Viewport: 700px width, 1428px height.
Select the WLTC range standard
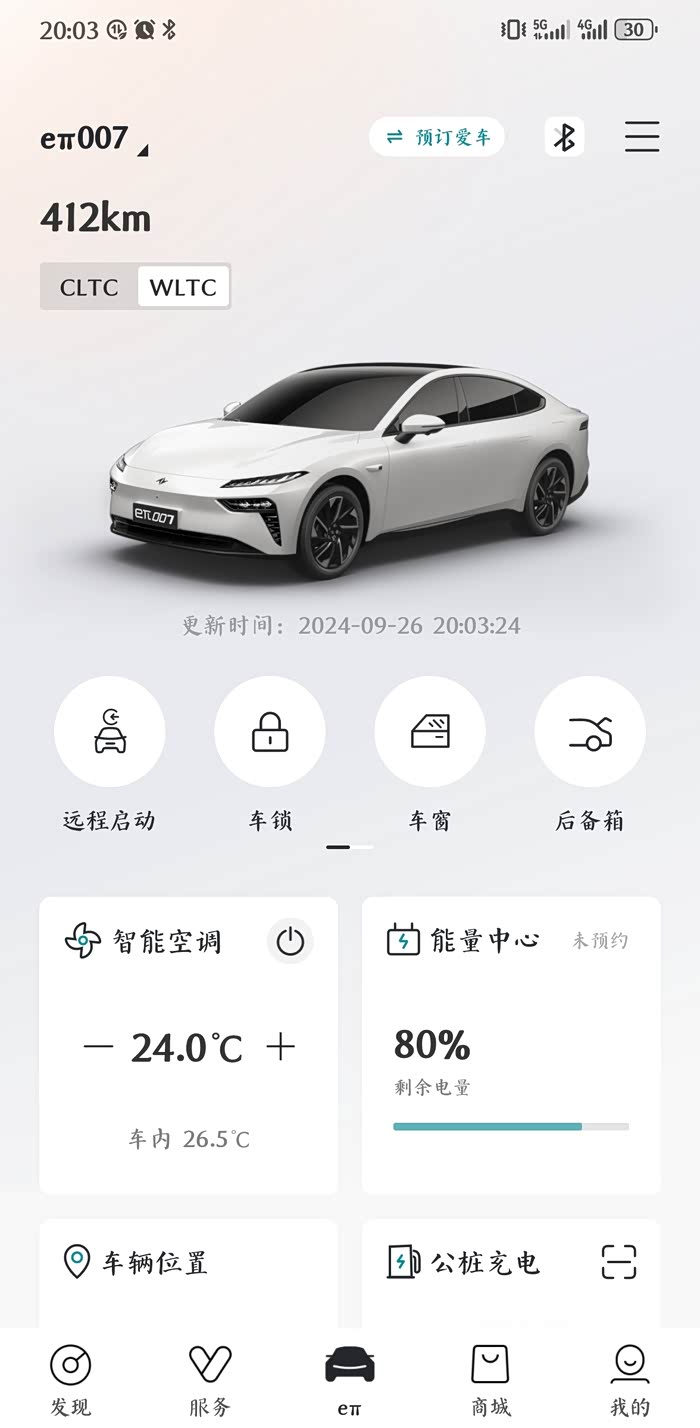click(183, 287)
